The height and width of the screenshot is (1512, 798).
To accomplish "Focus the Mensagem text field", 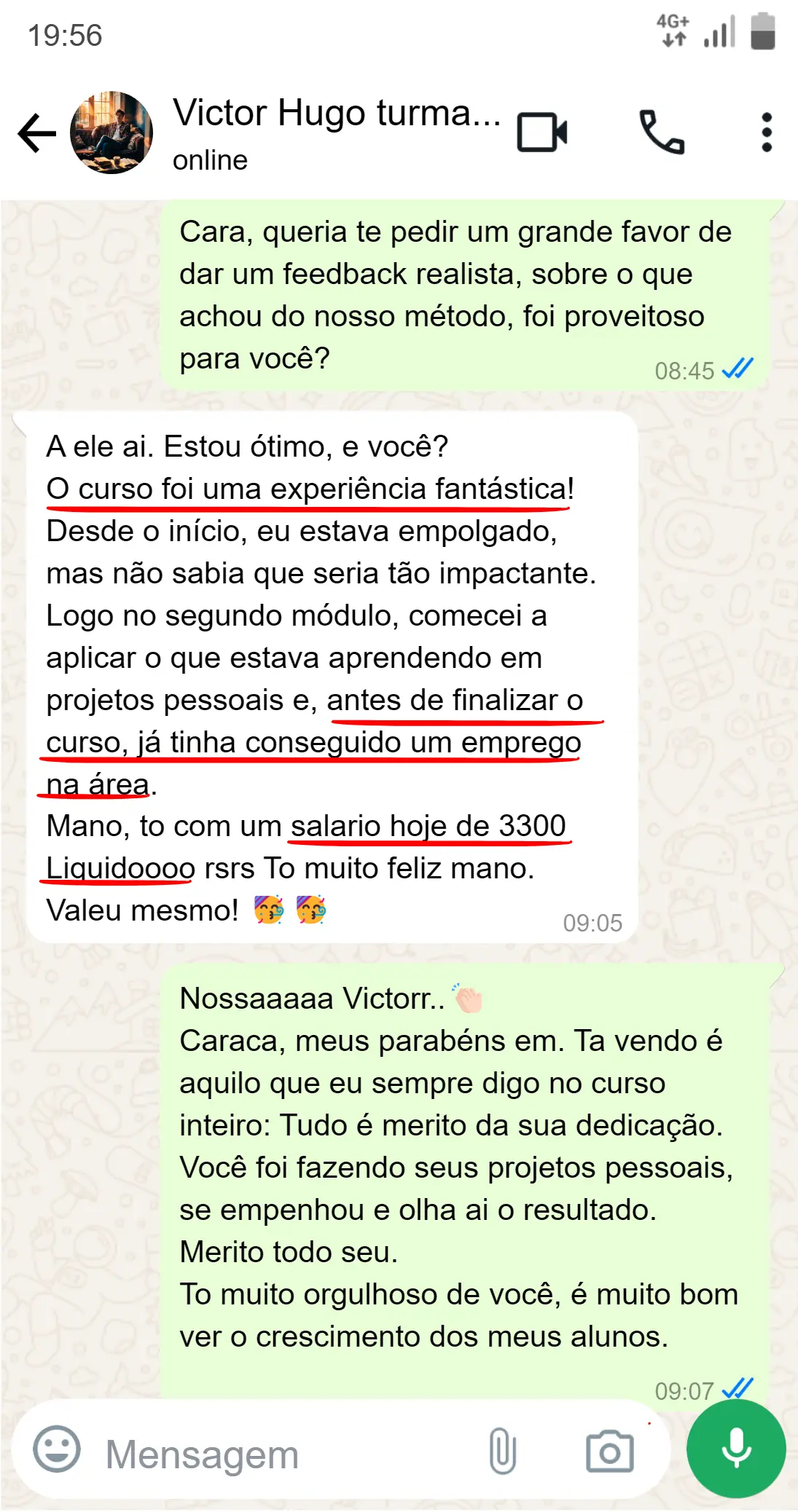I will (277, 1454).
